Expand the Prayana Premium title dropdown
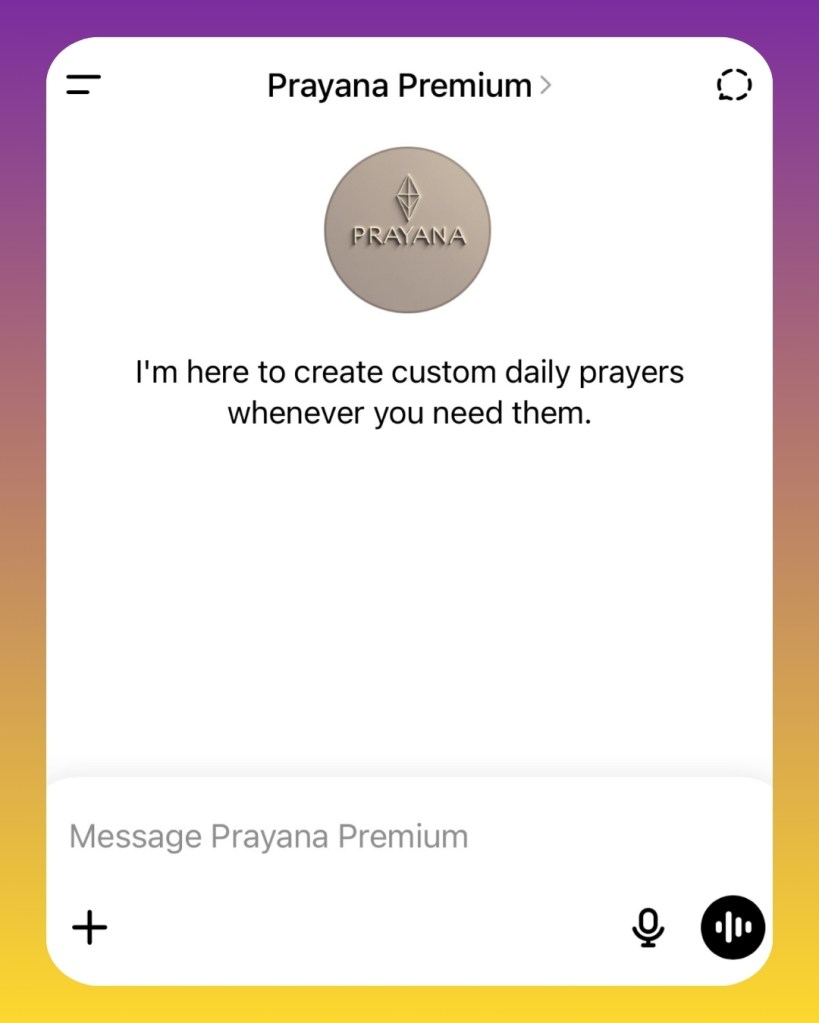 pyautogui.click(x=408, y=86)
